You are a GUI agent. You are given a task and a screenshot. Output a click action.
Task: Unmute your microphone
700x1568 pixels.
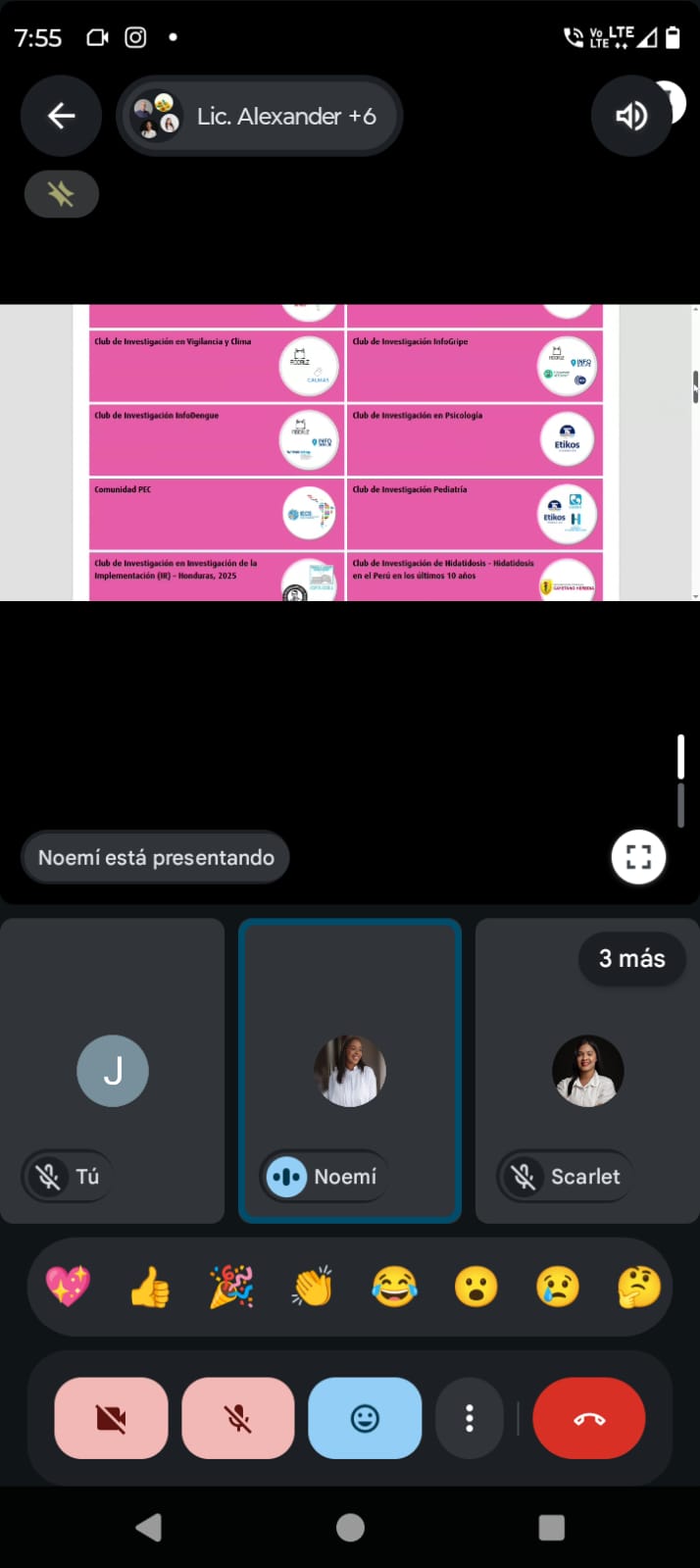[x=238, y=1418]
